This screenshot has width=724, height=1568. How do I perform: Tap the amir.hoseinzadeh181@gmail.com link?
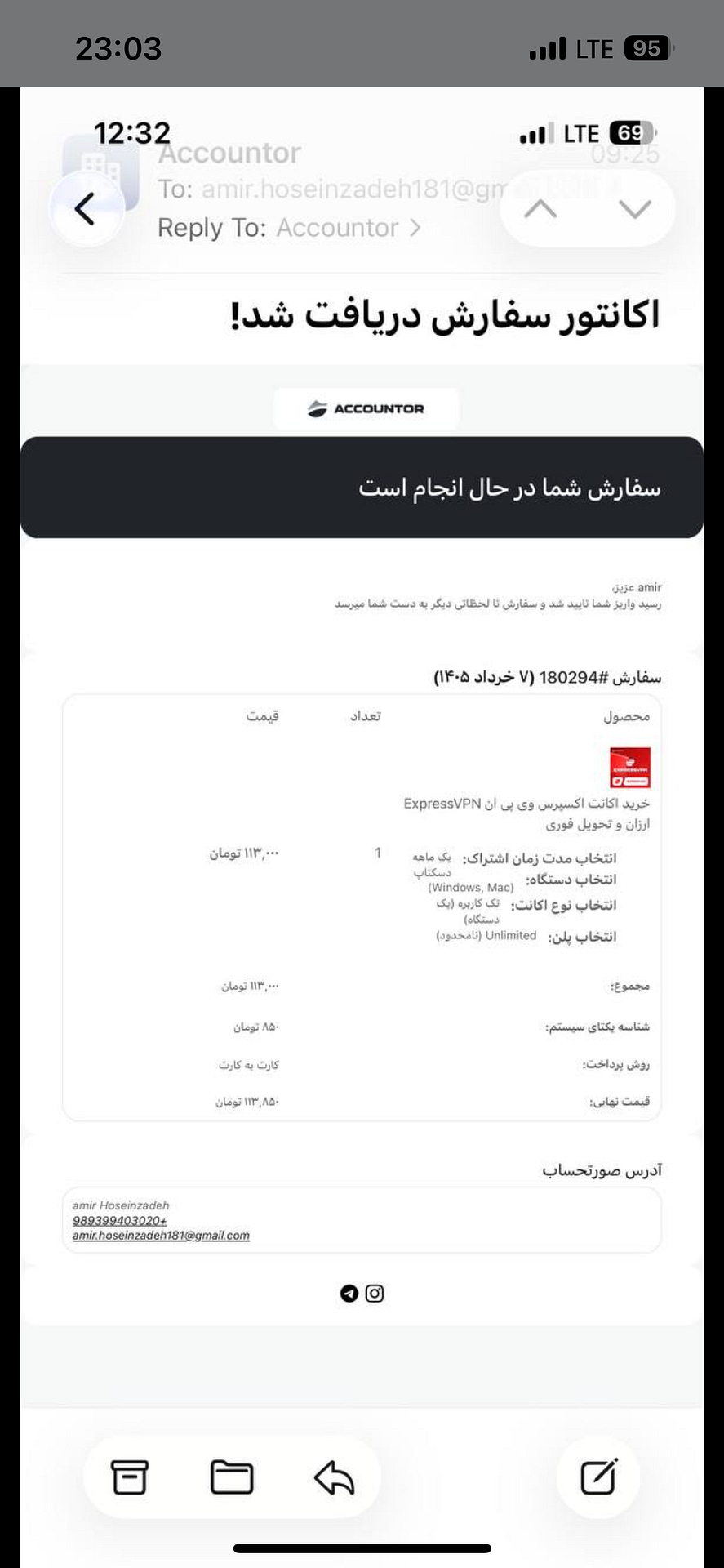click(161, 1236)
